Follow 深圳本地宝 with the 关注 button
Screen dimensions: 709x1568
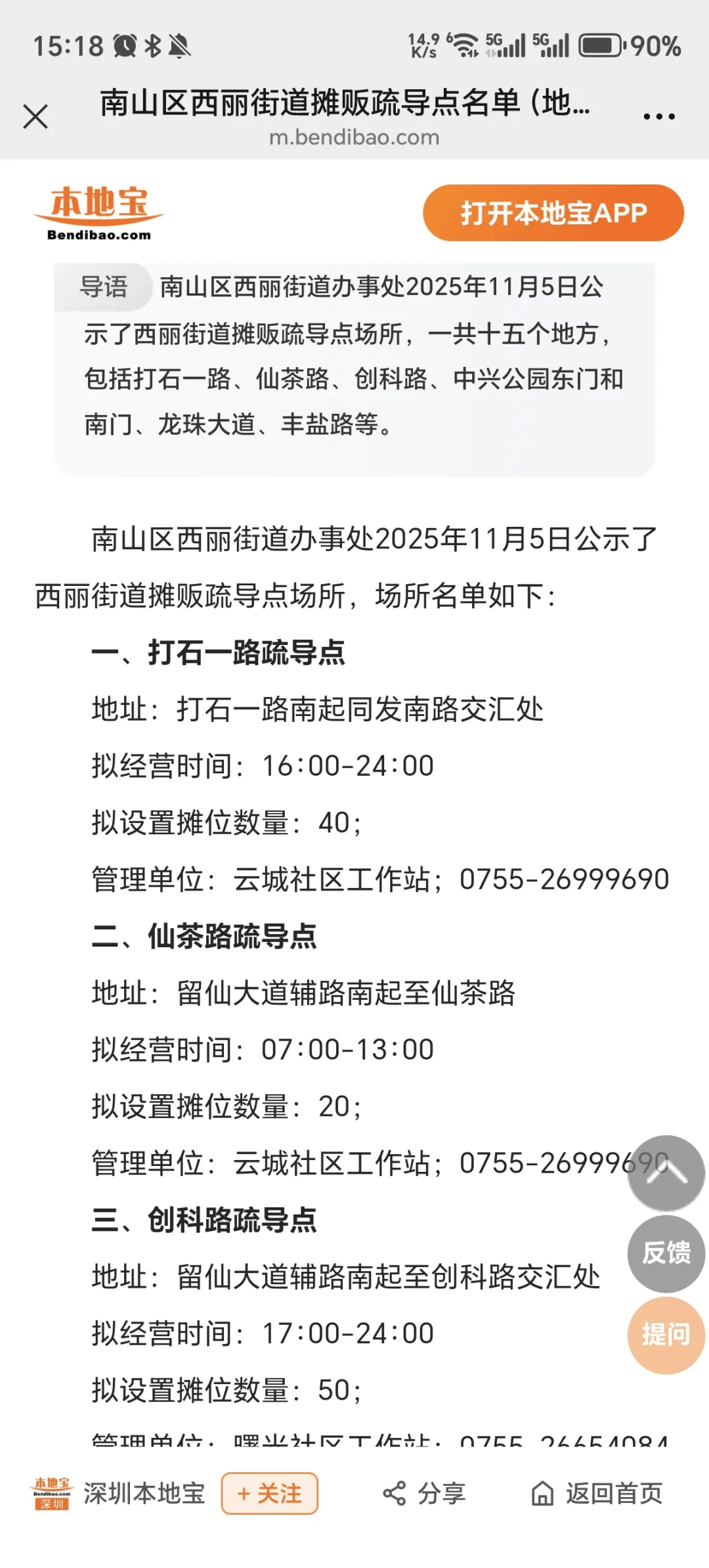point(269,1494)
